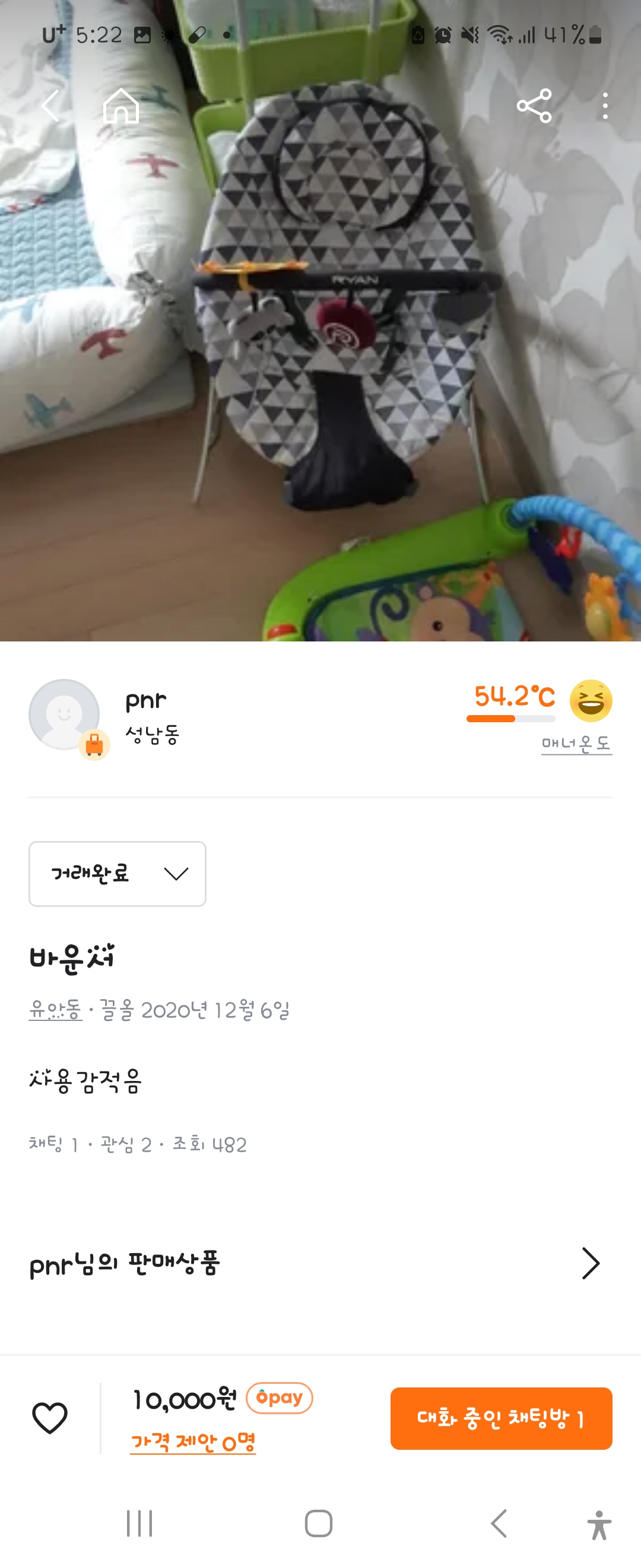View 가격 제안 0명 offers
The height and width of the screenshot is (1568, 641).
pos(193,1441)
